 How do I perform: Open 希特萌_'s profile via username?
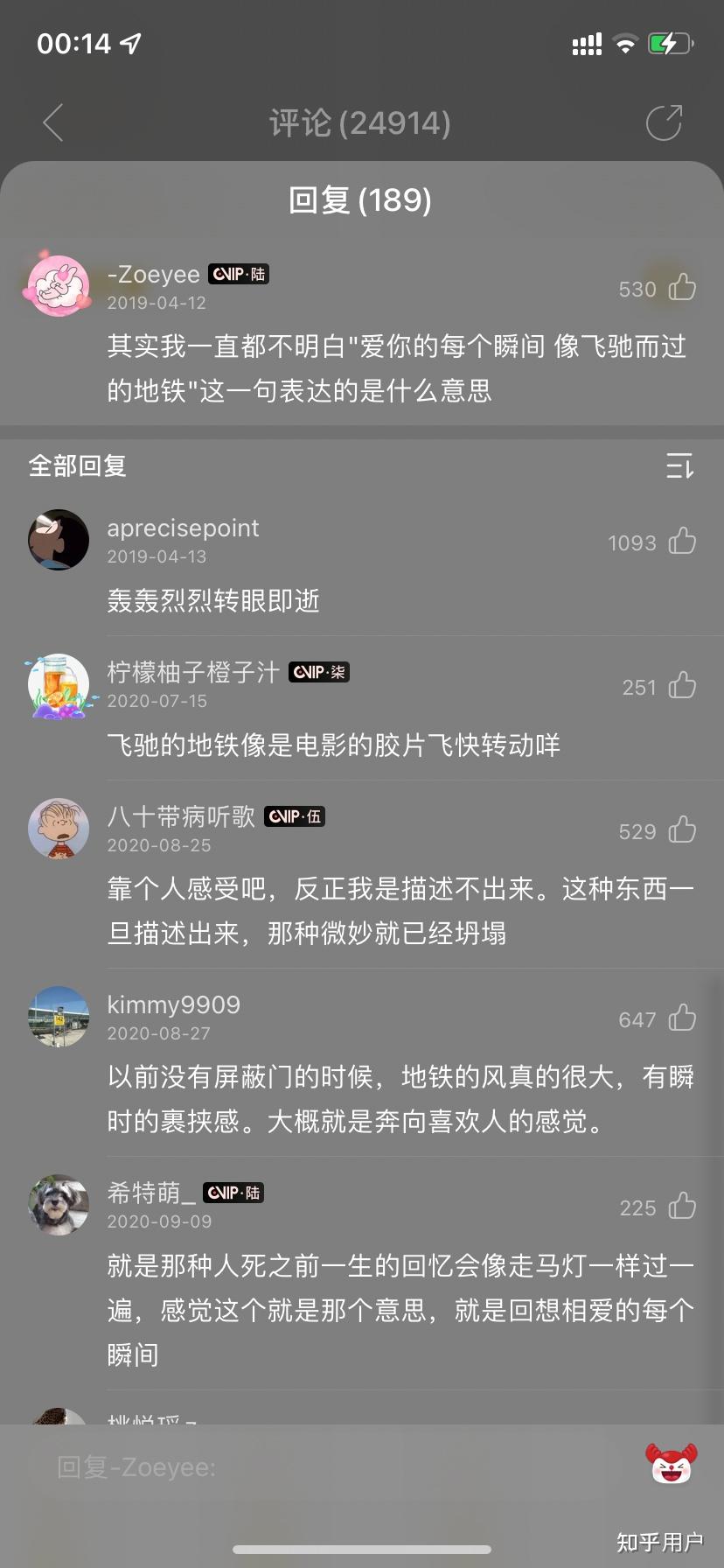(143, 1192)
